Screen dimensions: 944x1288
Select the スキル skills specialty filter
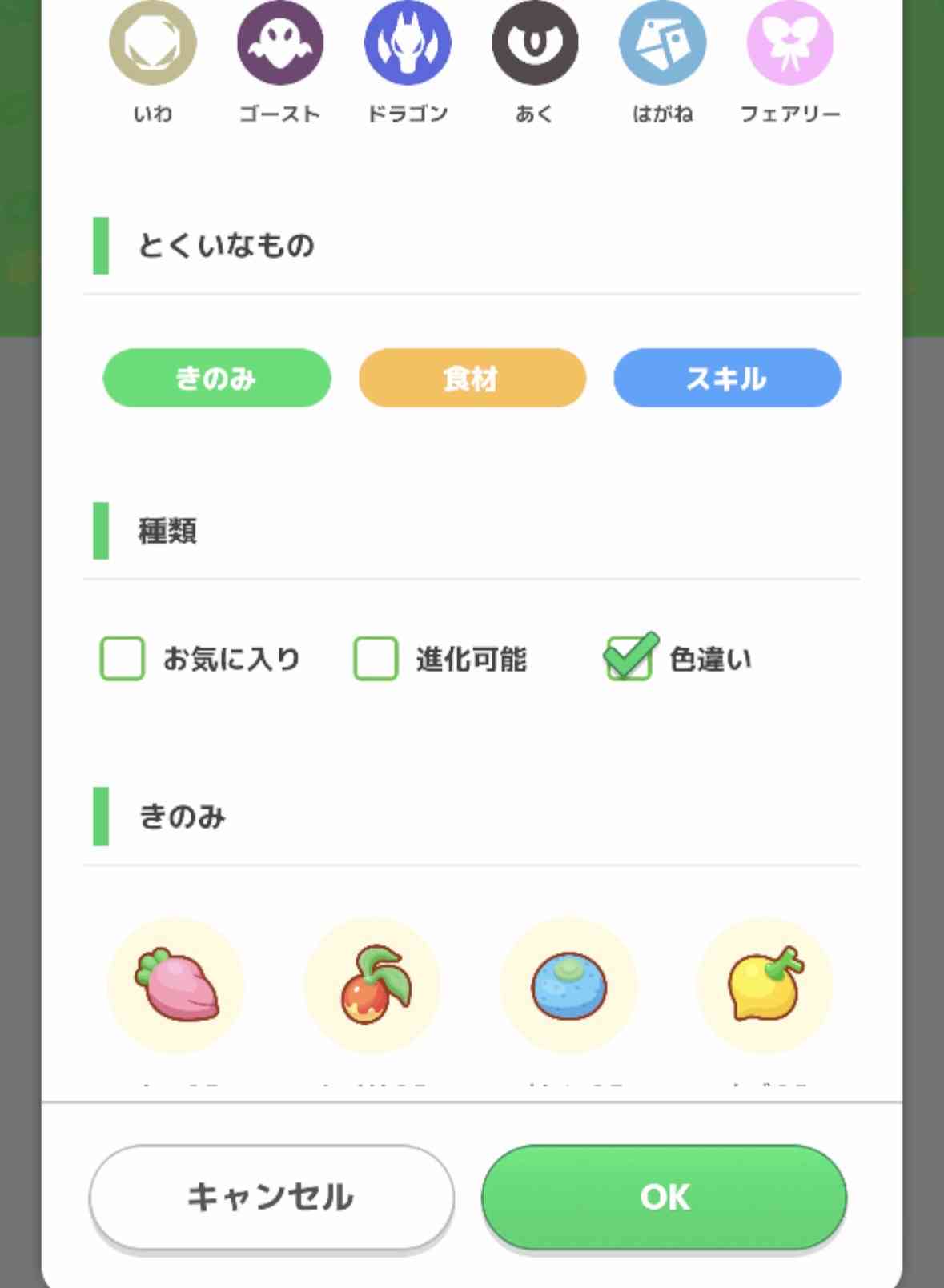coord(727,378)
